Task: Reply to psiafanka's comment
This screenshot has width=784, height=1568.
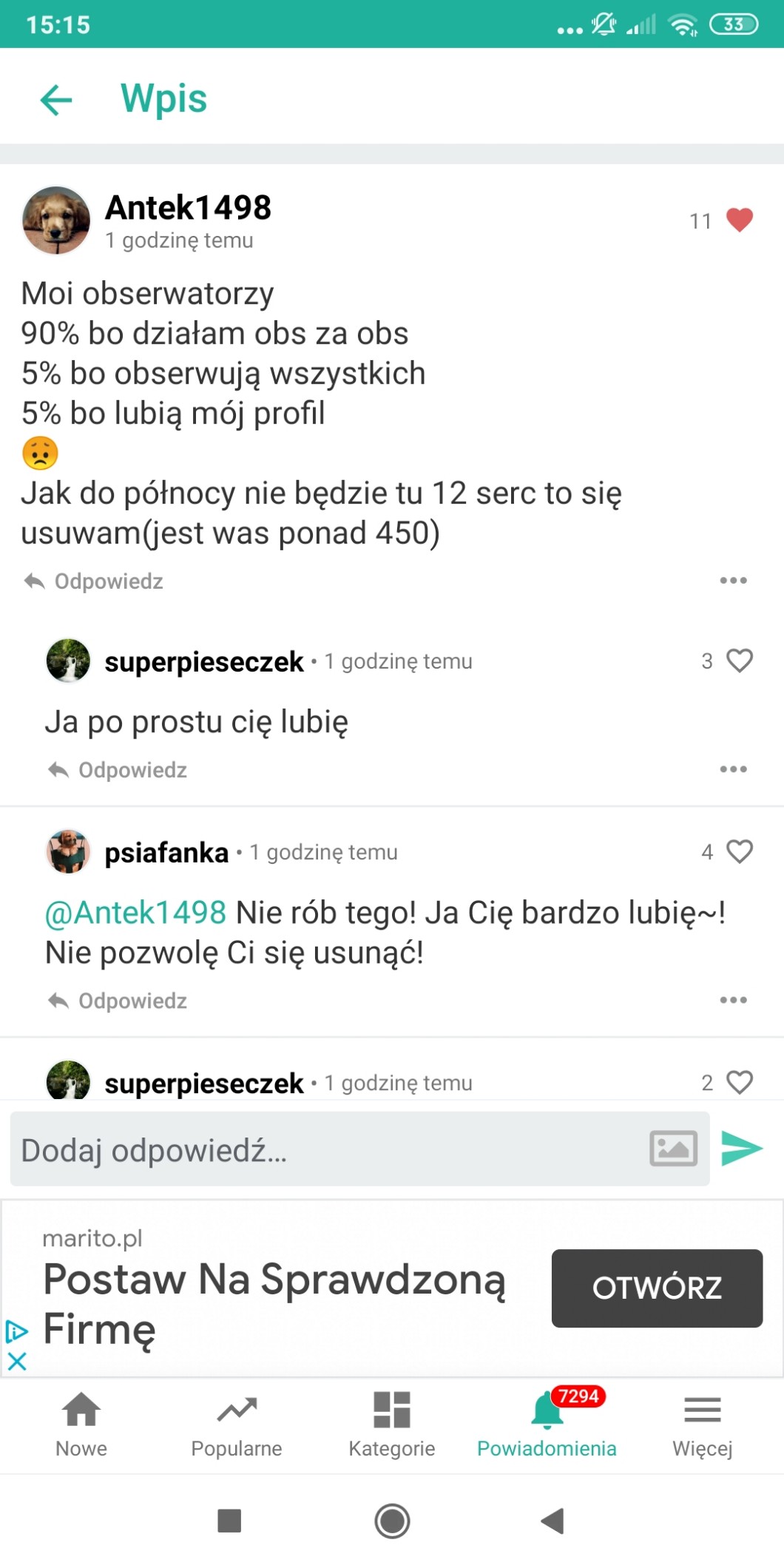Action: pyautogui.click(x=118, y=1001)
